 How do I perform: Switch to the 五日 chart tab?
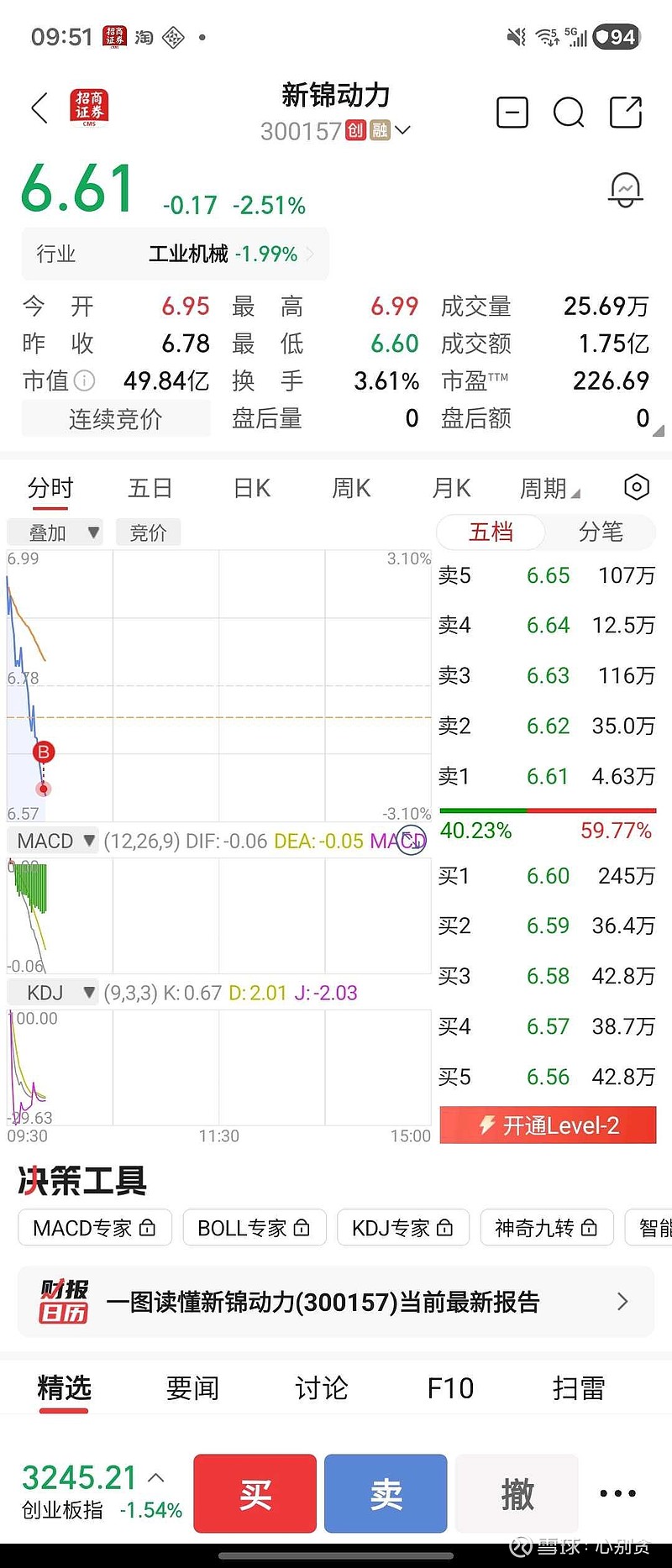click(150, 488)
